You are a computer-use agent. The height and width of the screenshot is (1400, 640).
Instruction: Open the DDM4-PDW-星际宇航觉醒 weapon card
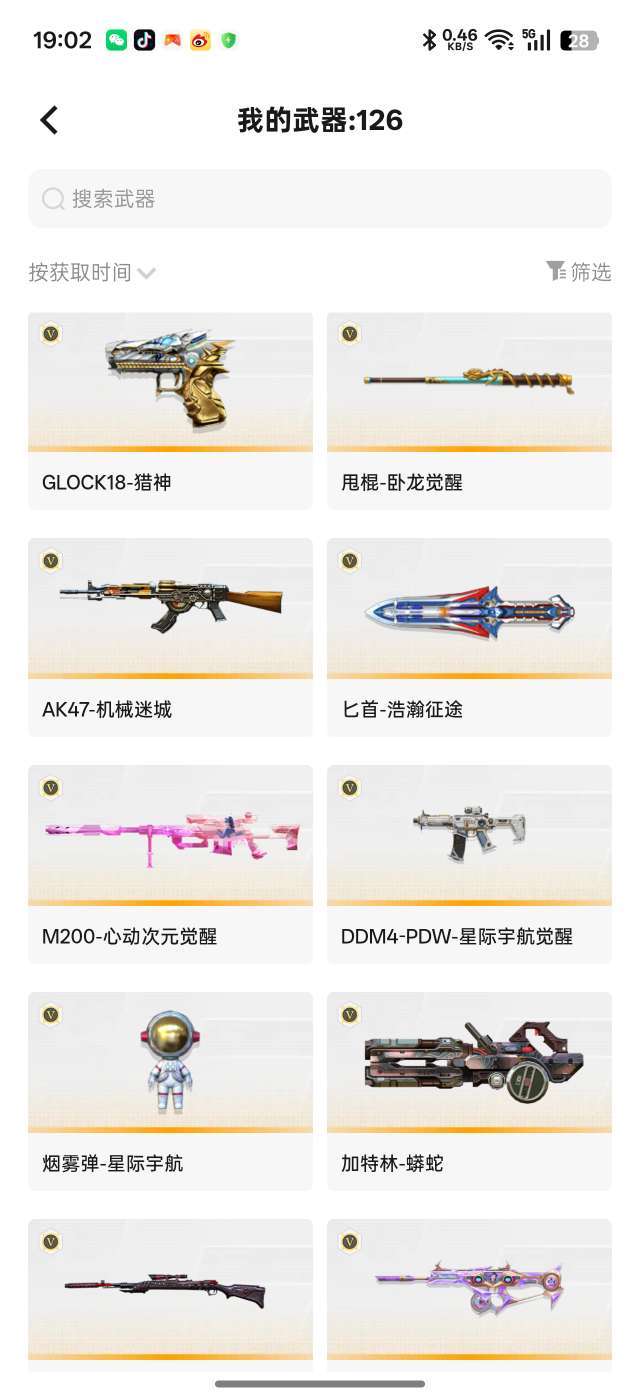[x=469, y=864]
